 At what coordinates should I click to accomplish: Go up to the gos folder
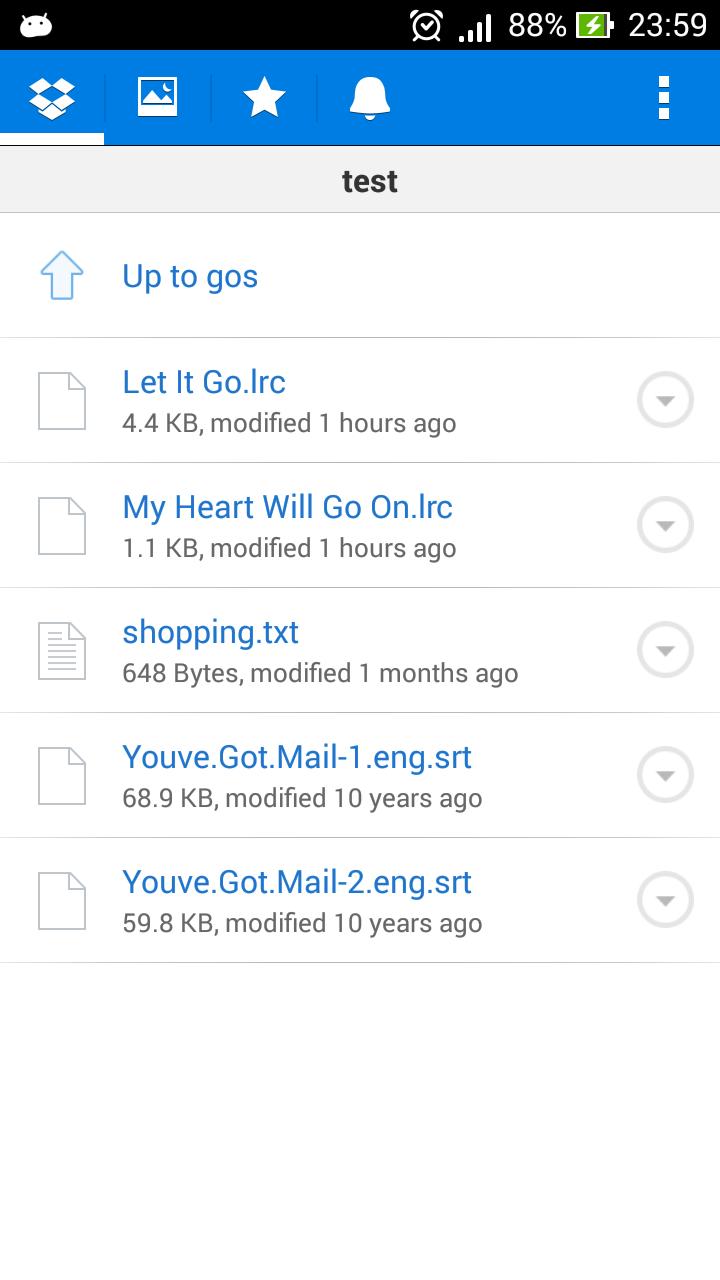(190, 276)
